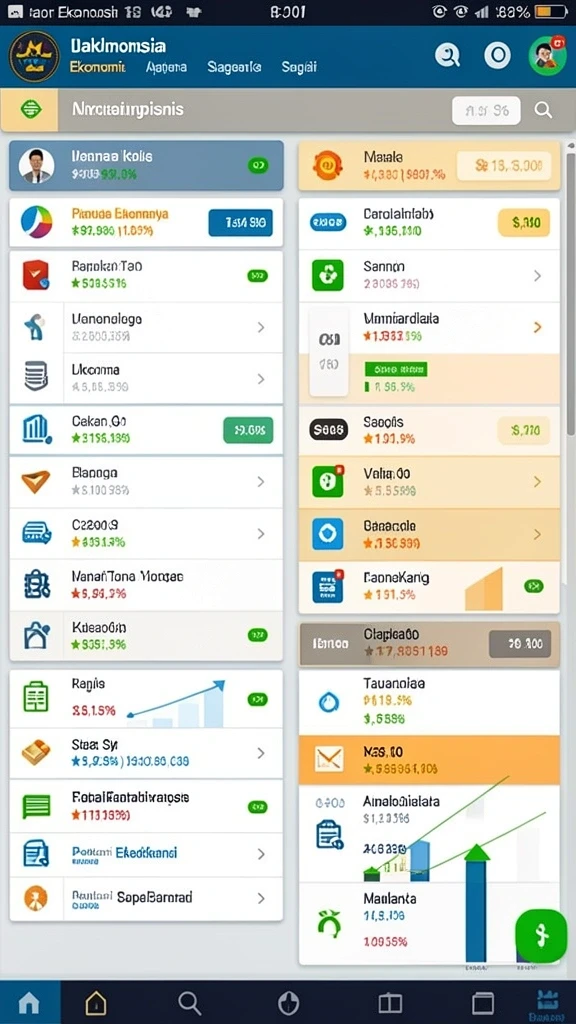Screen dimensions: 576x1024
Task: Go to the Home tab in bottom bar
Action: (x=29, y=1001)
